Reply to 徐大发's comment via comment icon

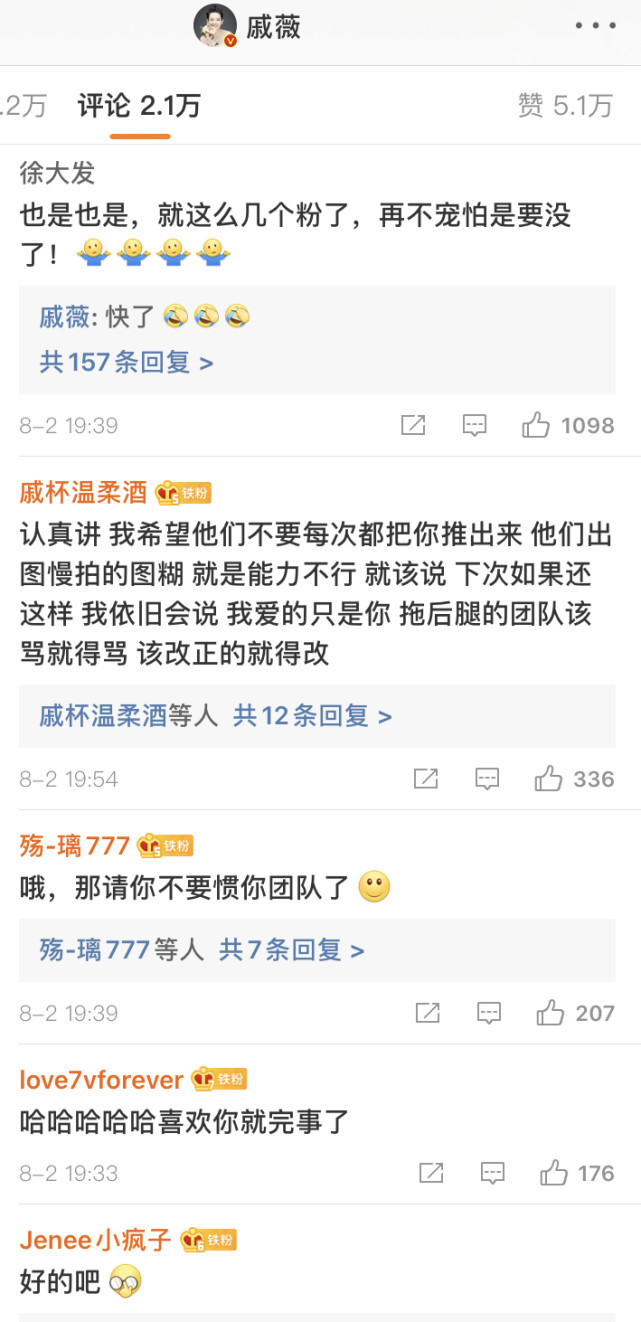click(474, 425)
